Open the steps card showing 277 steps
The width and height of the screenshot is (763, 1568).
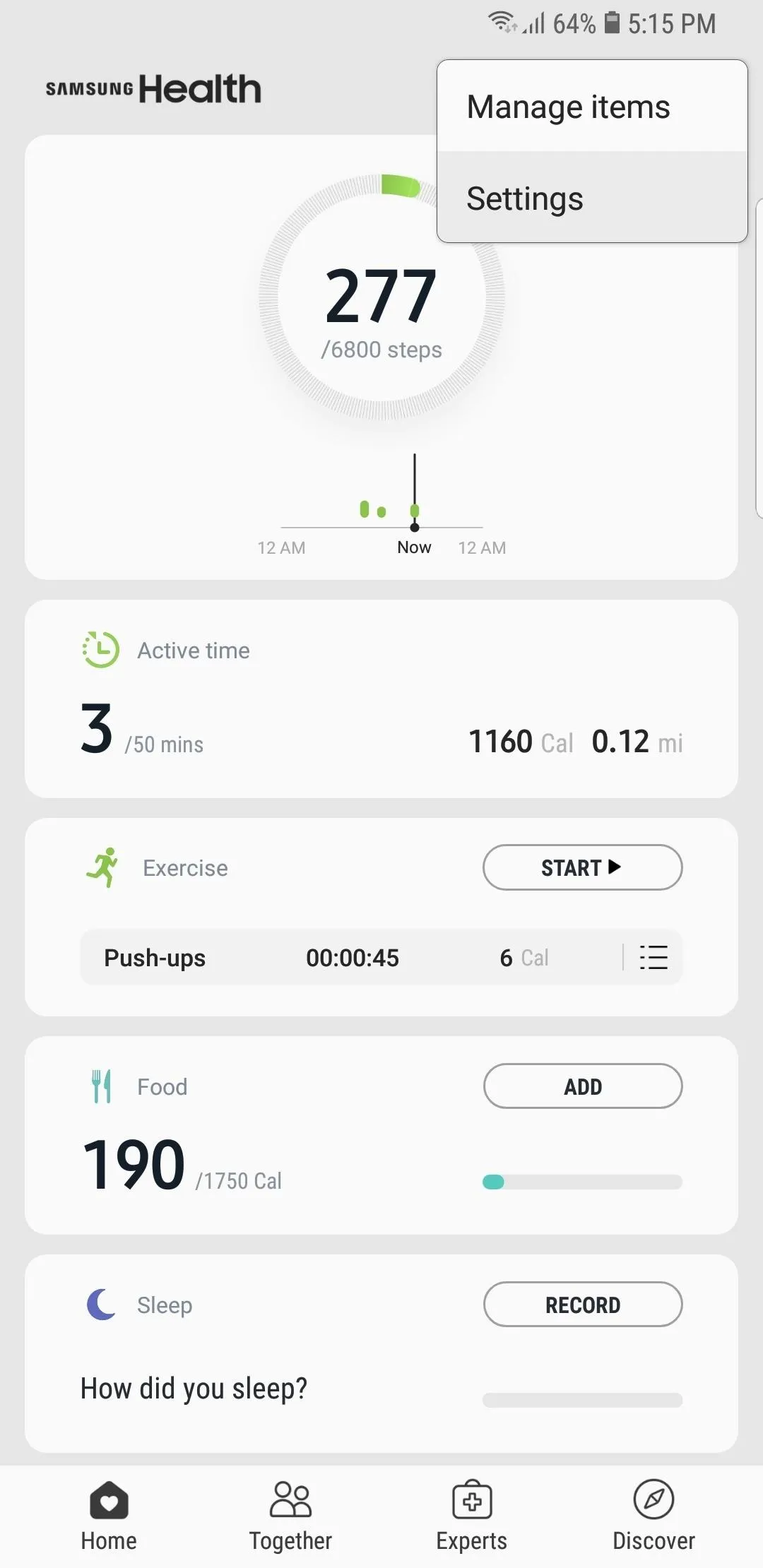pyautogui.click(x=381, y=357)
